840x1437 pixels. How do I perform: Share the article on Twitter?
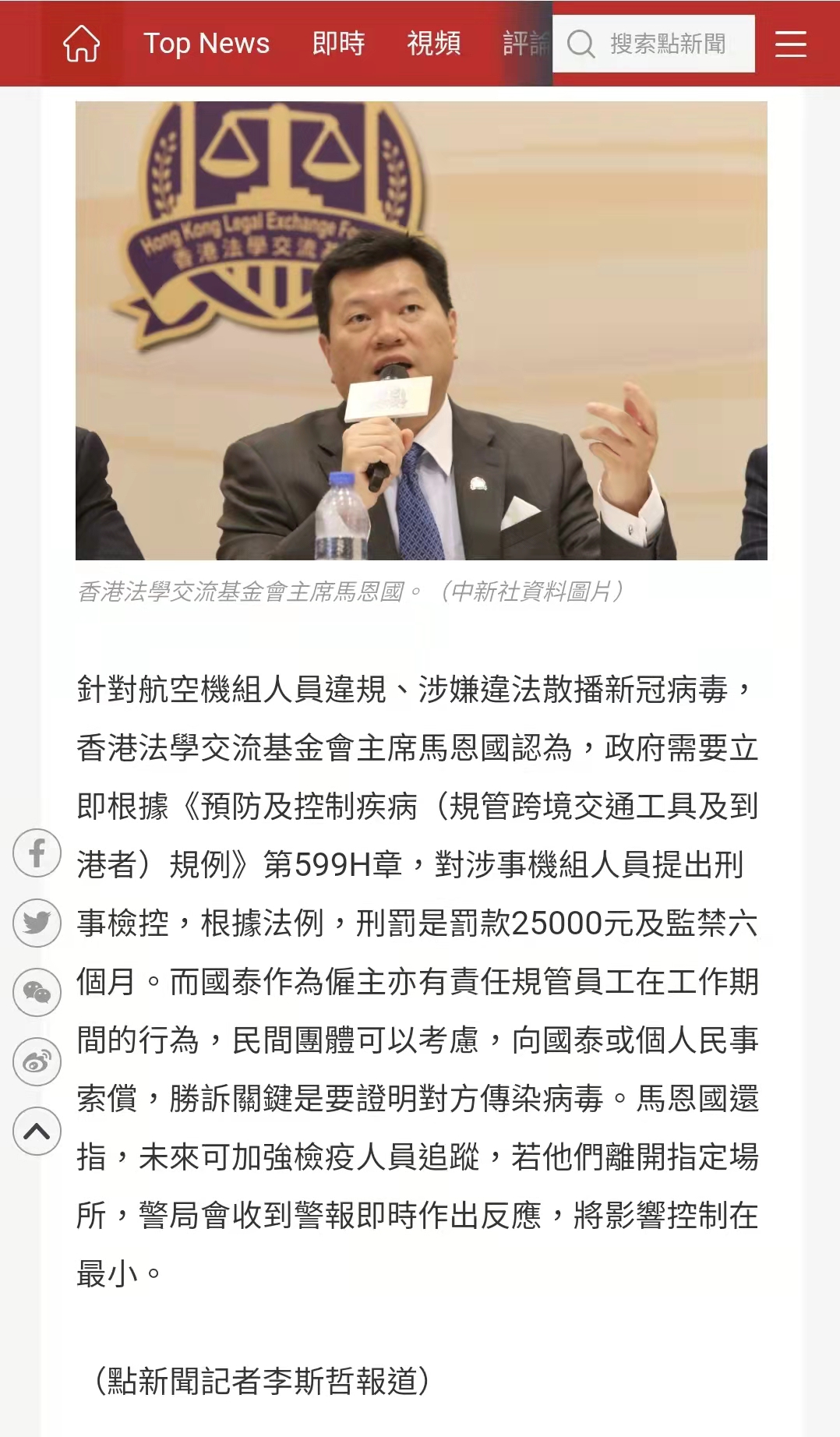pyautogui.click(x=37, y=923)
